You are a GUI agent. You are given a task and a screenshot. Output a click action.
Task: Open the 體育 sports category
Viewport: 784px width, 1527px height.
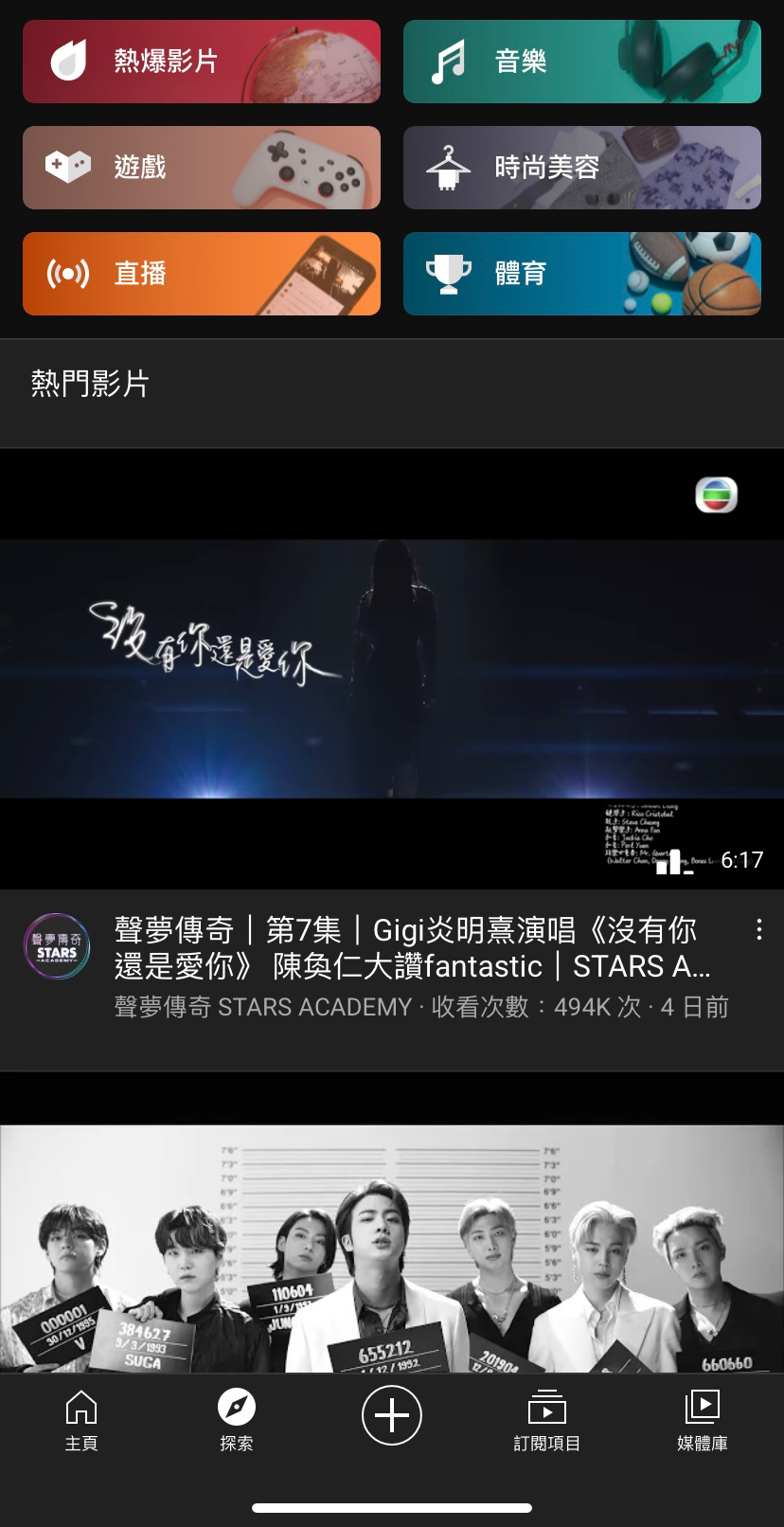coord(581,274)
